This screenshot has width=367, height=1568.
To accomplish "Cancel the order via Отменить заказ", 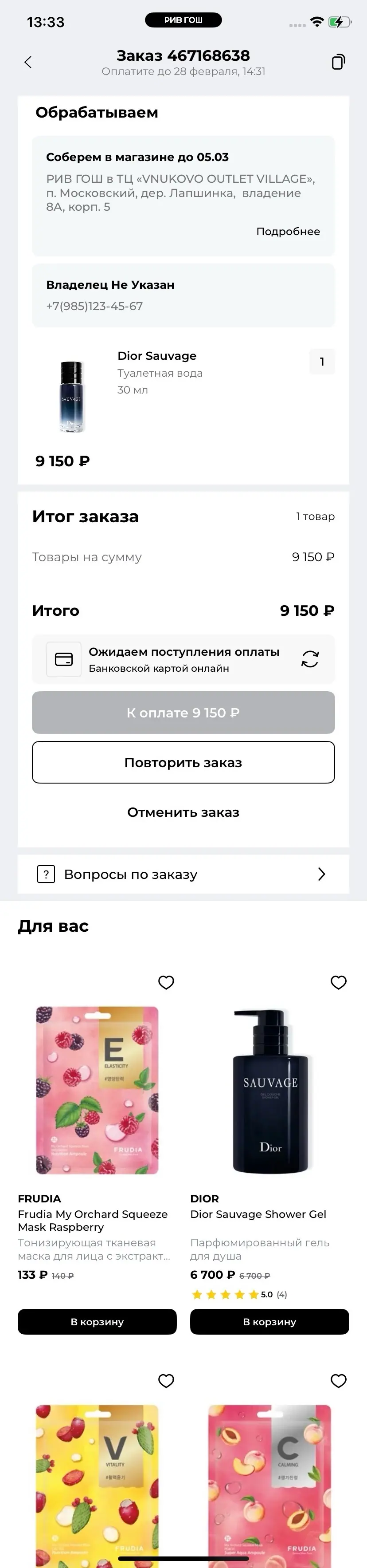I will point(183,812).
